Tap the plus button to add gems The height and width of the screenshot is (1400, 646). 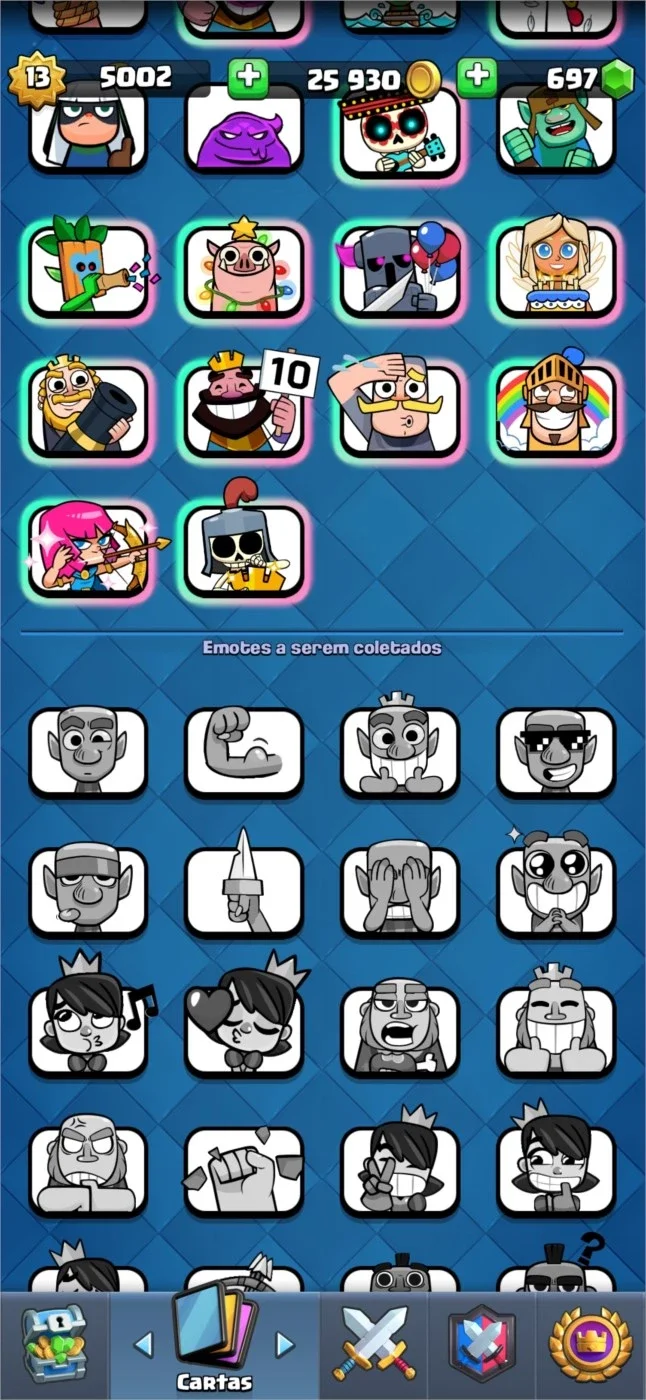pyautogui.click(x=477, y=77)
